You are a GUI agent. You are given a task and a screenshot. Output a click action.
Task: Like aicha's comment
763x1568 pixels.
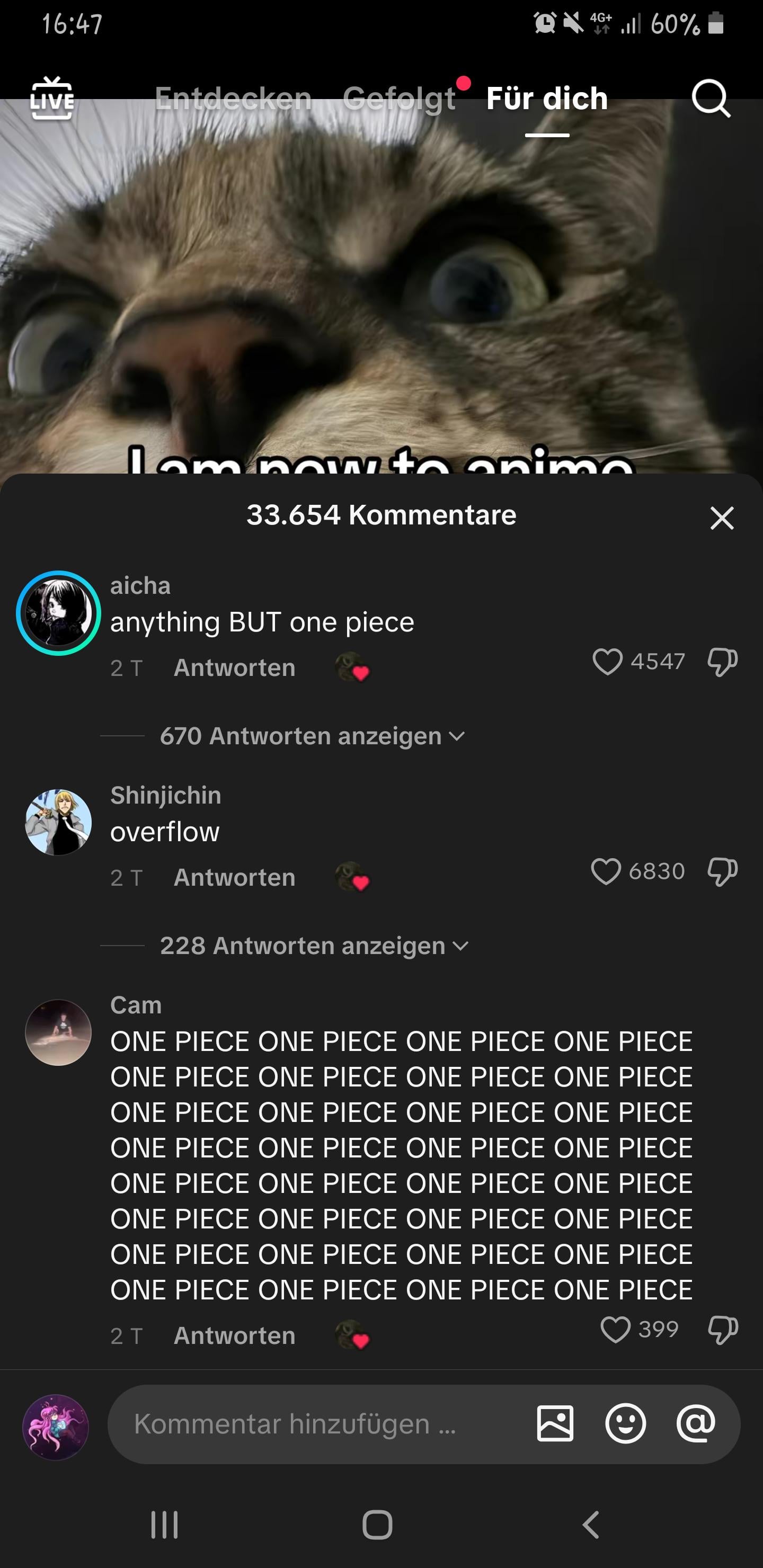608,662
